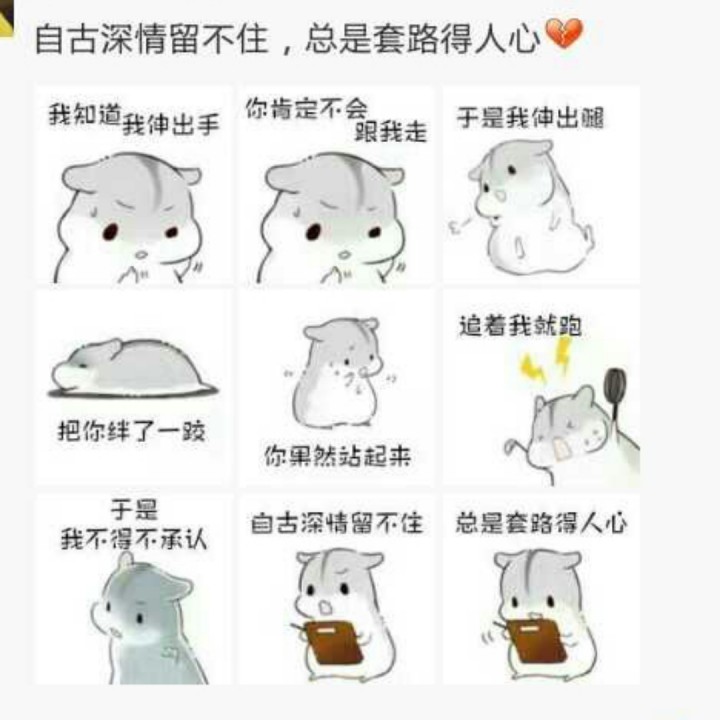View the picture captioned 你果然站起来
The width and height of the screenshot is (720, 720).
tap(337, 387)
